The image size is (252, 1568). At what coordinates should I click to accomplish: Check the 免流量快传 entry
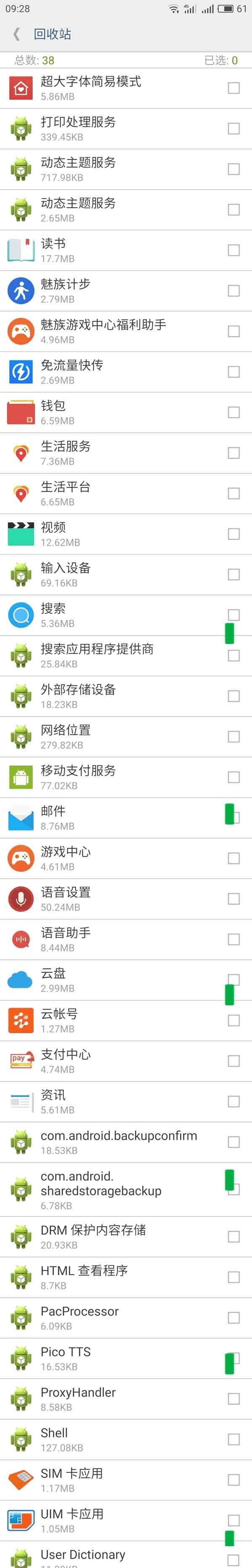click(233, 372)
